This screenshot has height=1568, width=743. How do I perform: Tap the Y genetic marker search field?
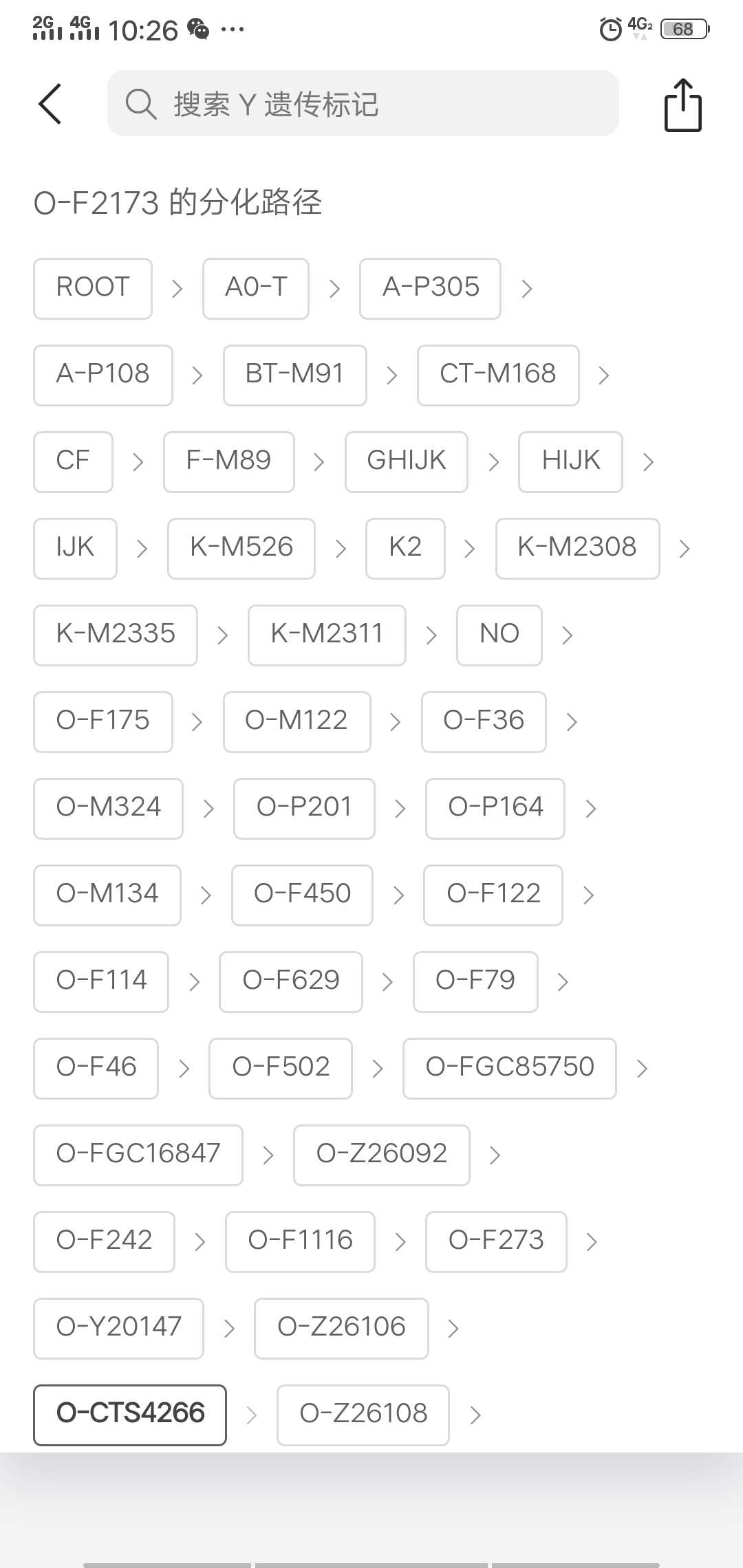coord(363,103)
